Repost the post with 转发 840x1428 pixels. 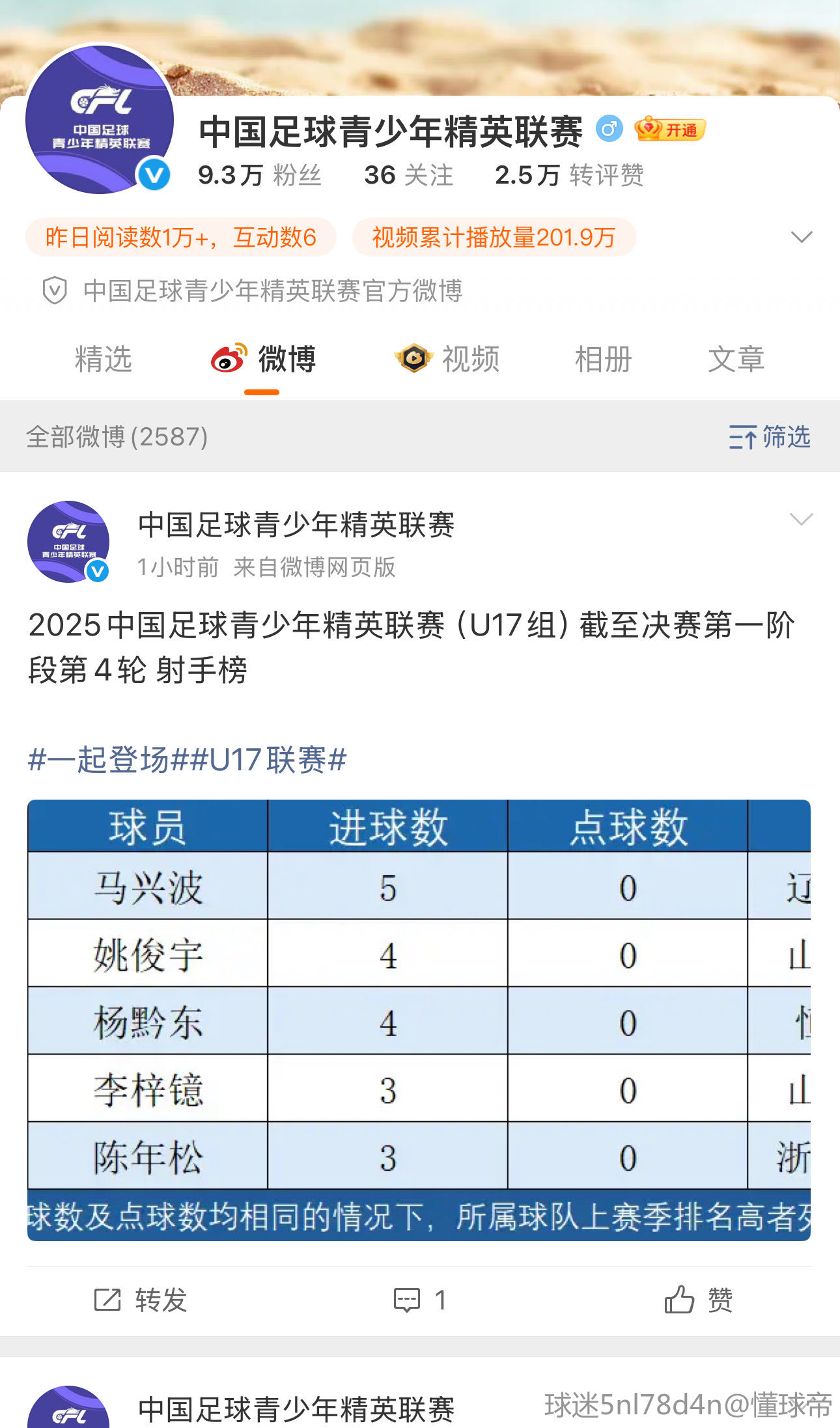coord(141,1300)
